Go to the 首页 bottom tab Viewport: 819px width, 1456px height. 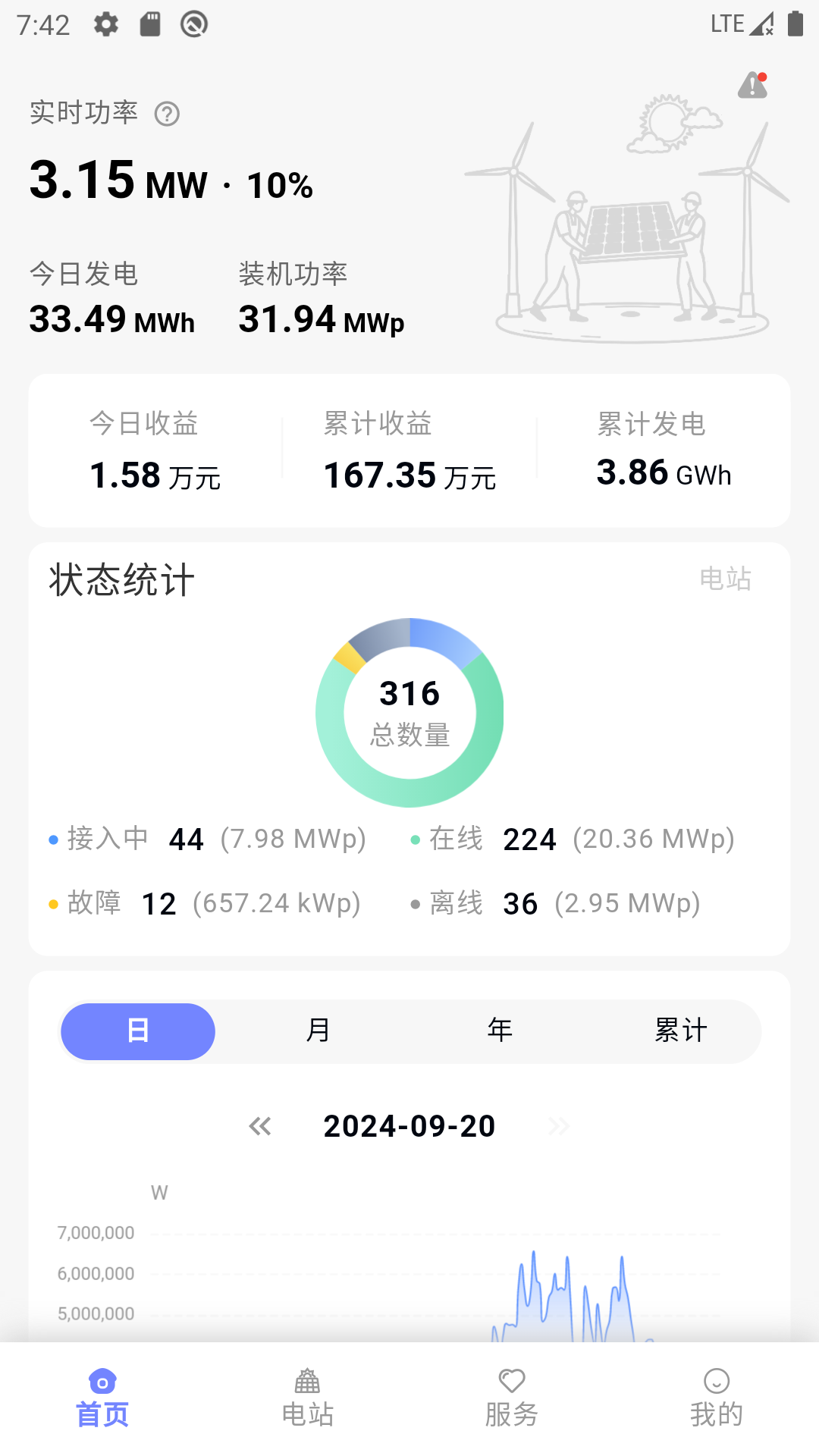tap(102, 1398)
